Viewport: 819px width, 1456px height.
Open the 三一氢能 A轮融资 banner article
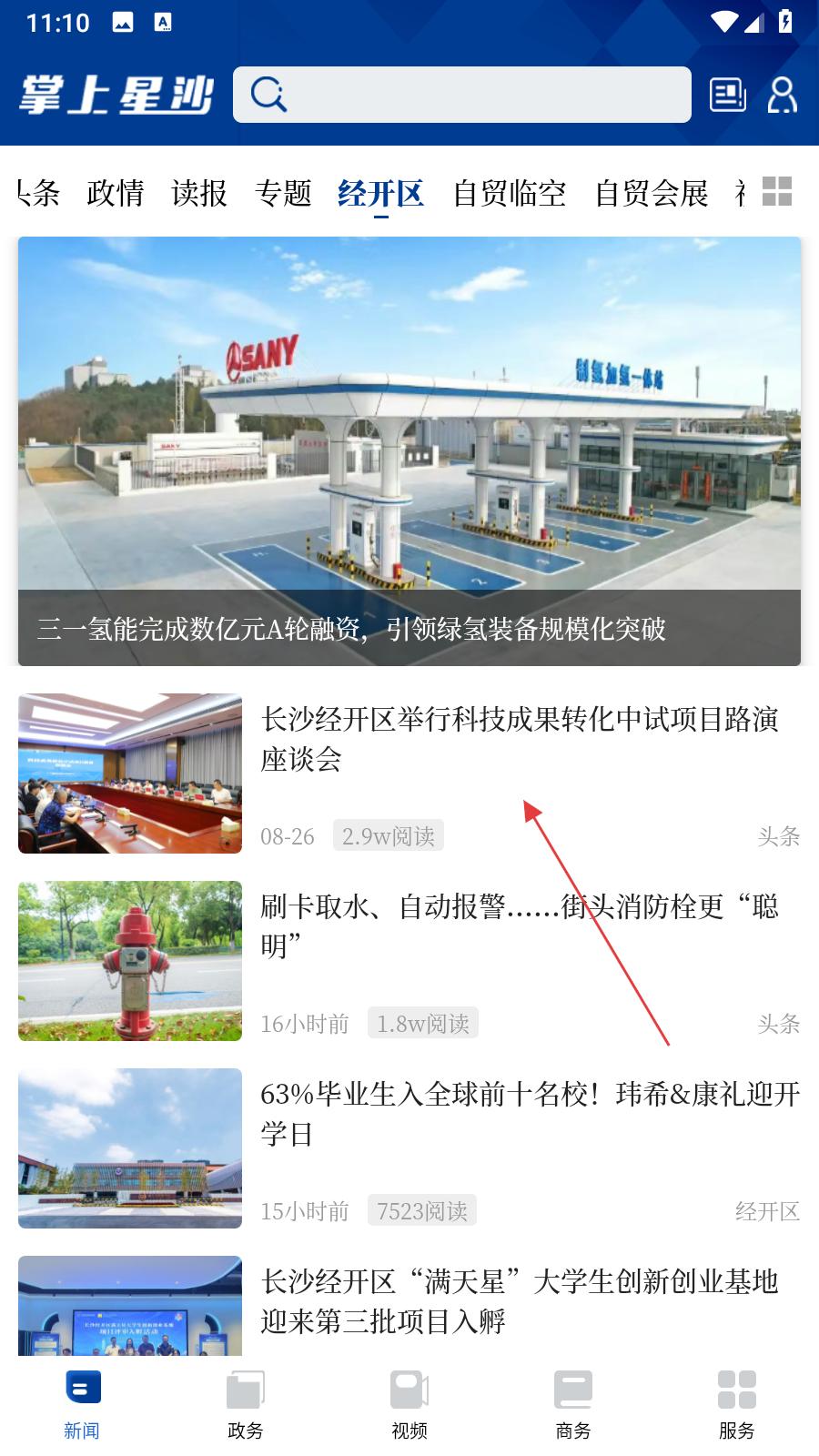pyautogui.click(x=409, y=450)
